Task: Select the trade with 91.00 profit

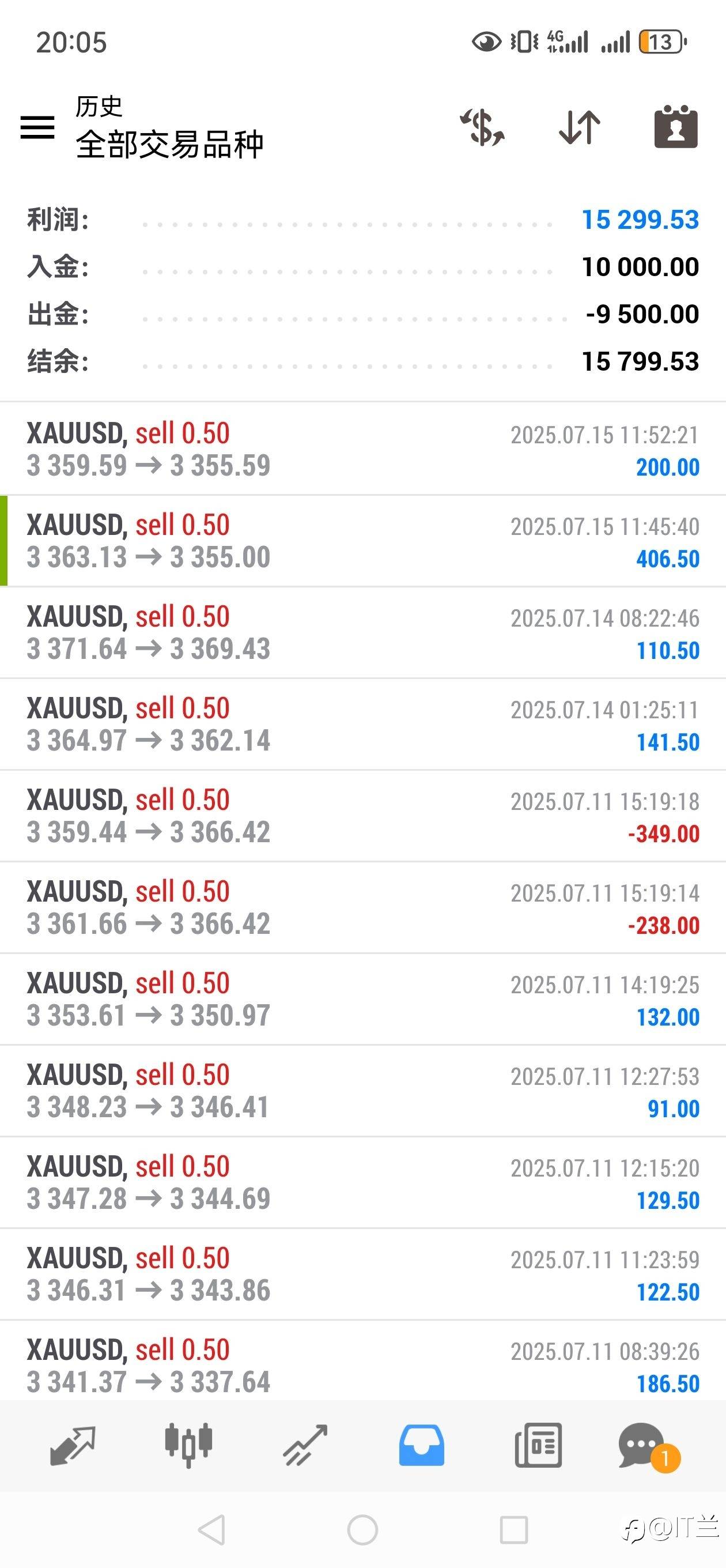Action: (x=362, y=1091)
